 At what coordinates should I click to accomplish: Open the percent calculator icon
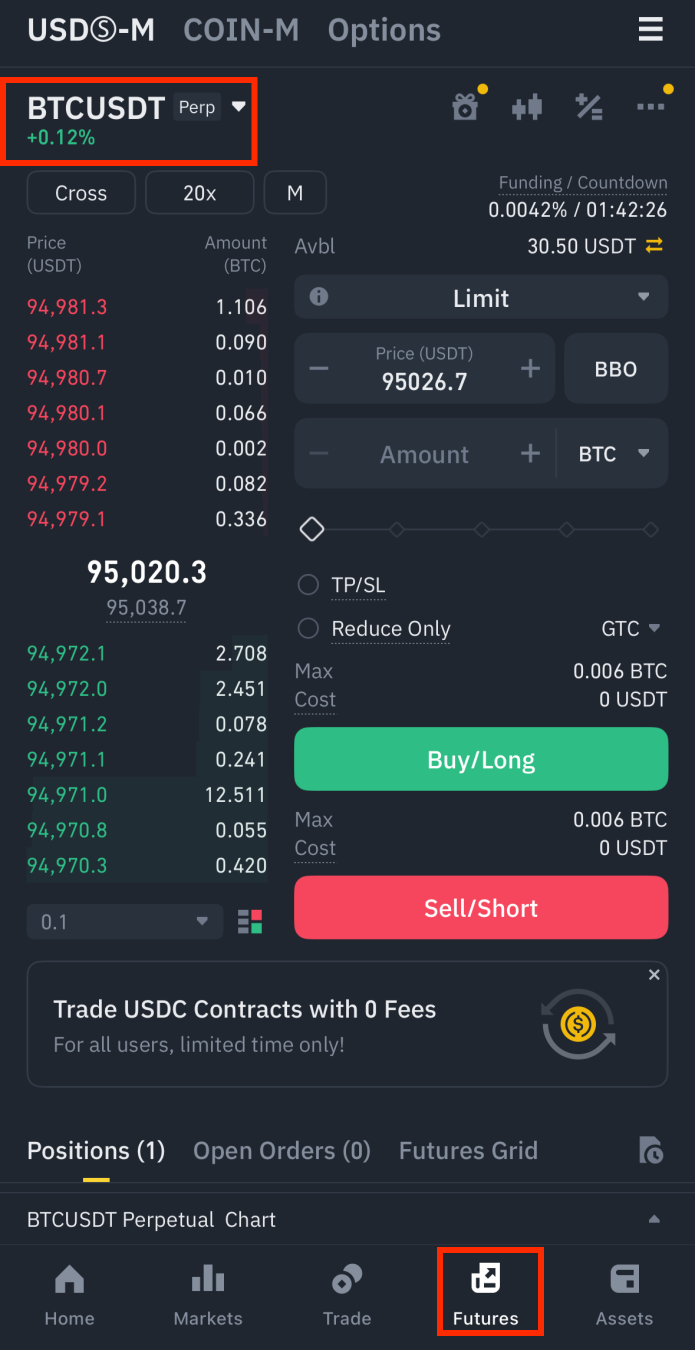[x=589, y=107]
